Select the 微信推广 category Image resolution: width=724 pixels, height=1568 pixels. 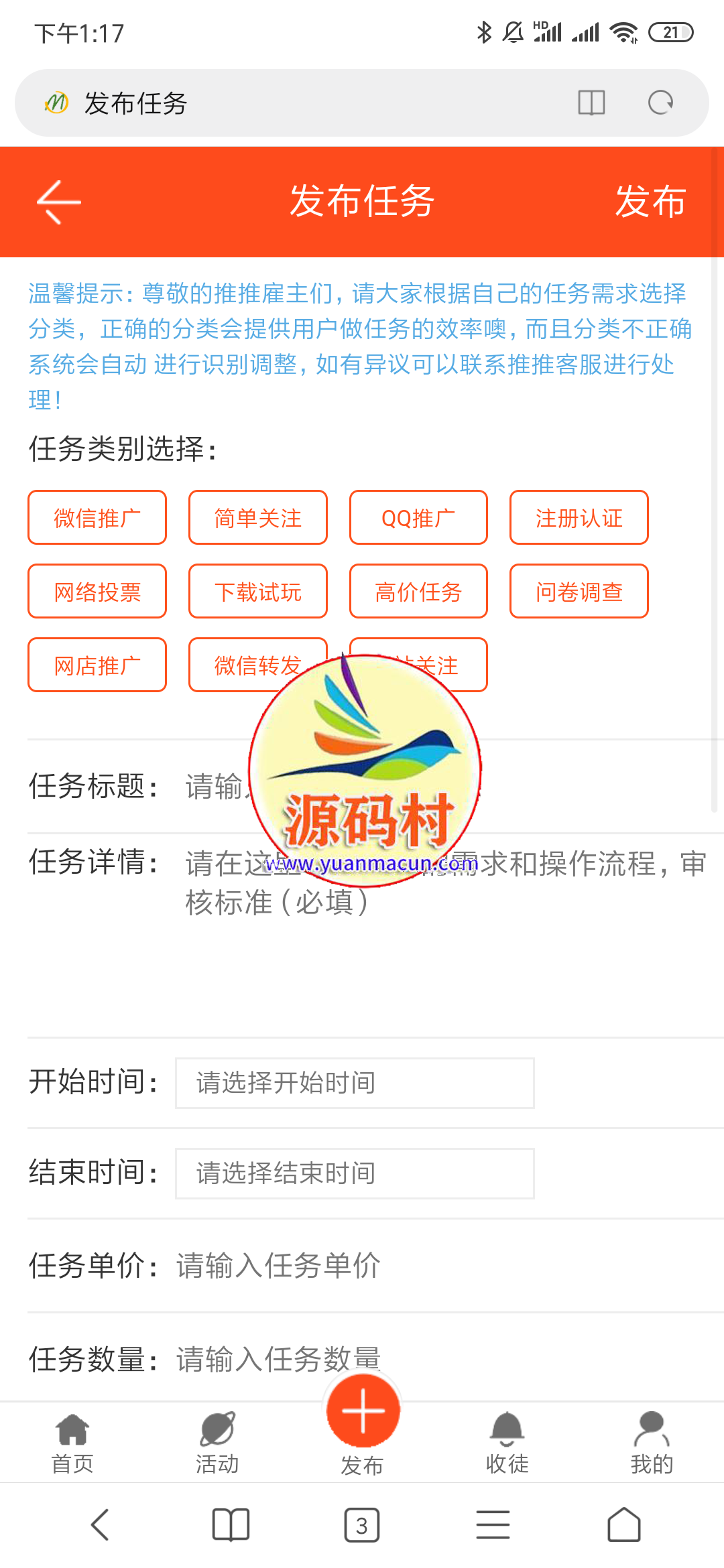point(97,517)
